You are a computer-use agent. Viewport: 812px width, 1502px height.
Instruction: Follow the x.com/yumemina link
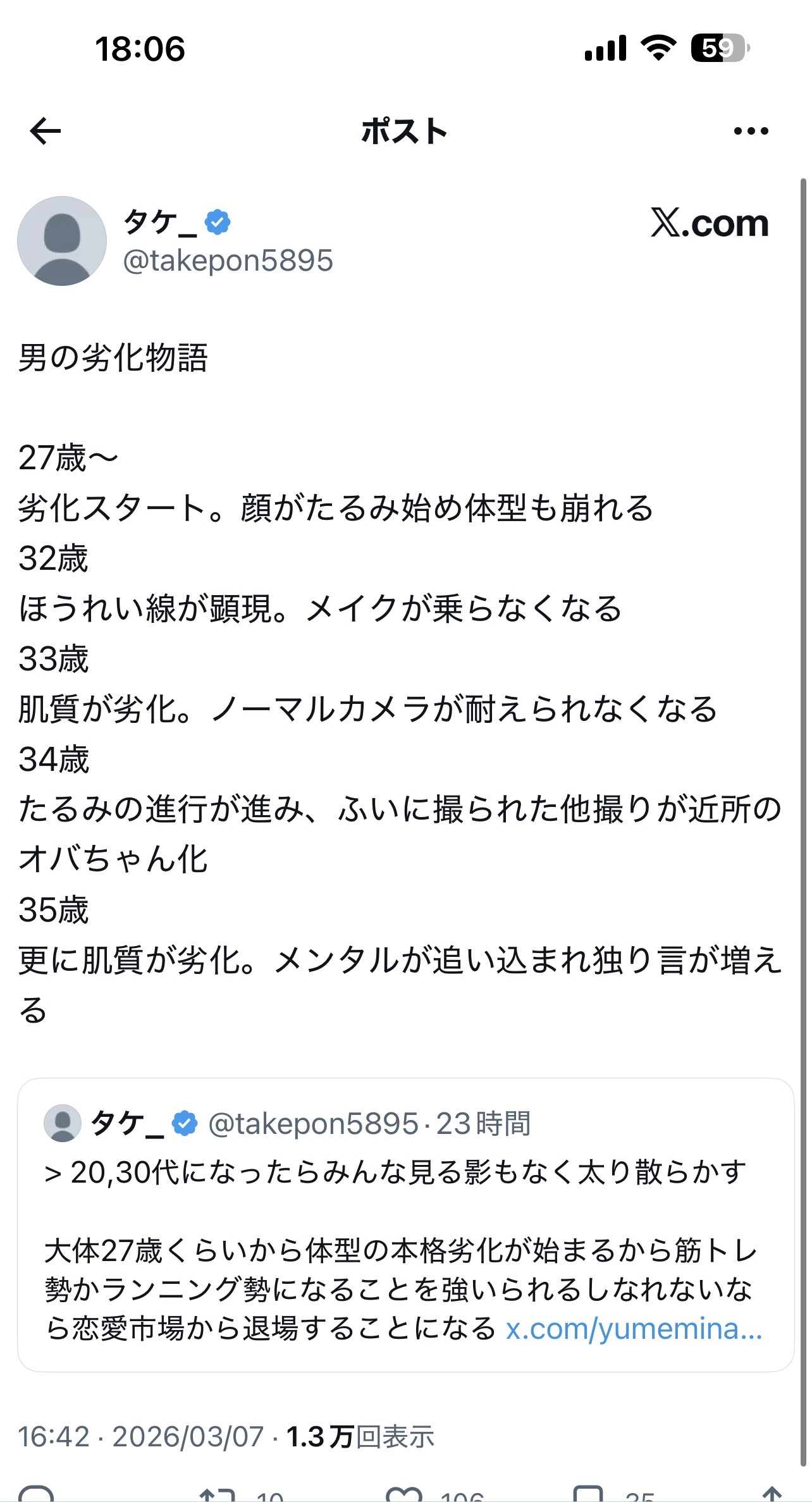coord(634,1329)
